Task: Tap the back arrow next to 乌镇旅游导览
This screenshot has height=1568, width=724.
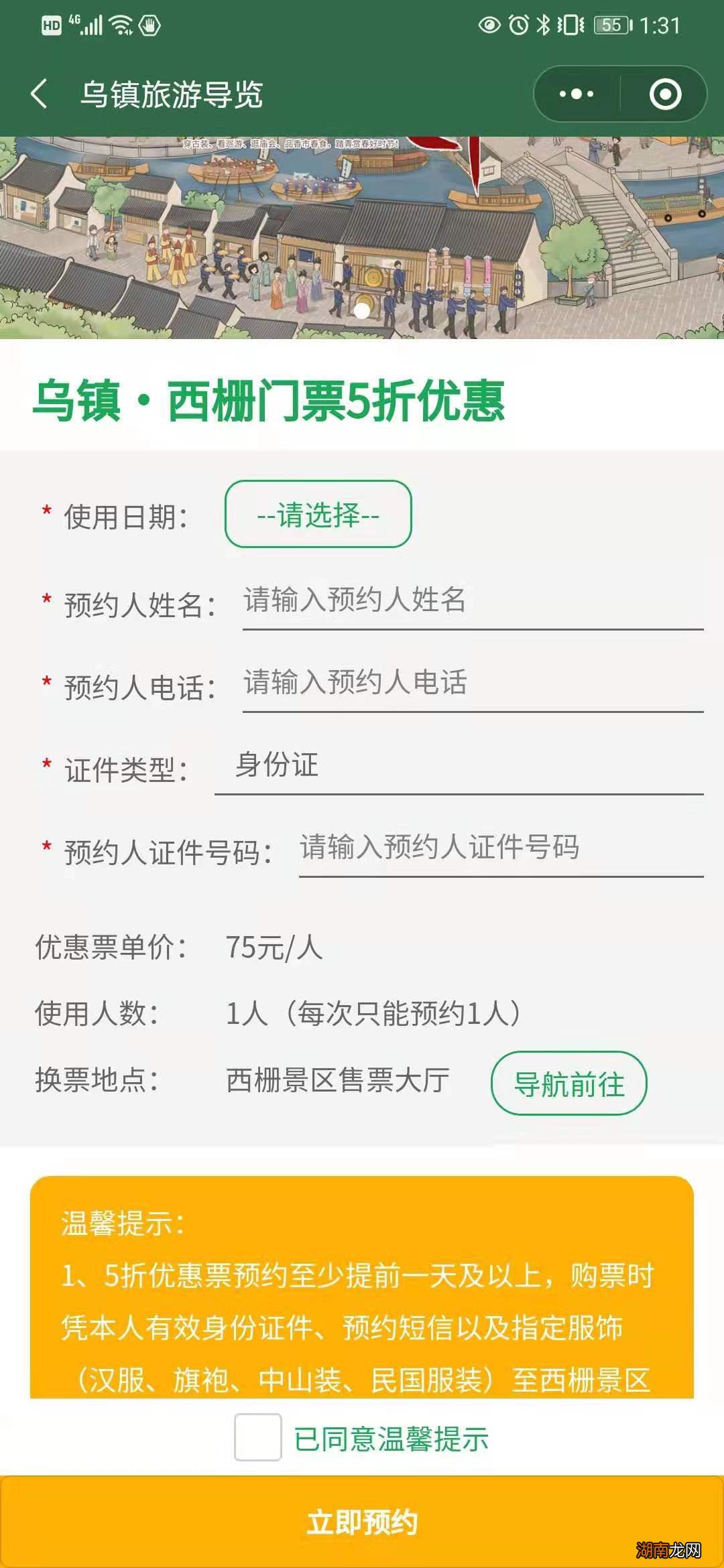Action: [38, 94]
